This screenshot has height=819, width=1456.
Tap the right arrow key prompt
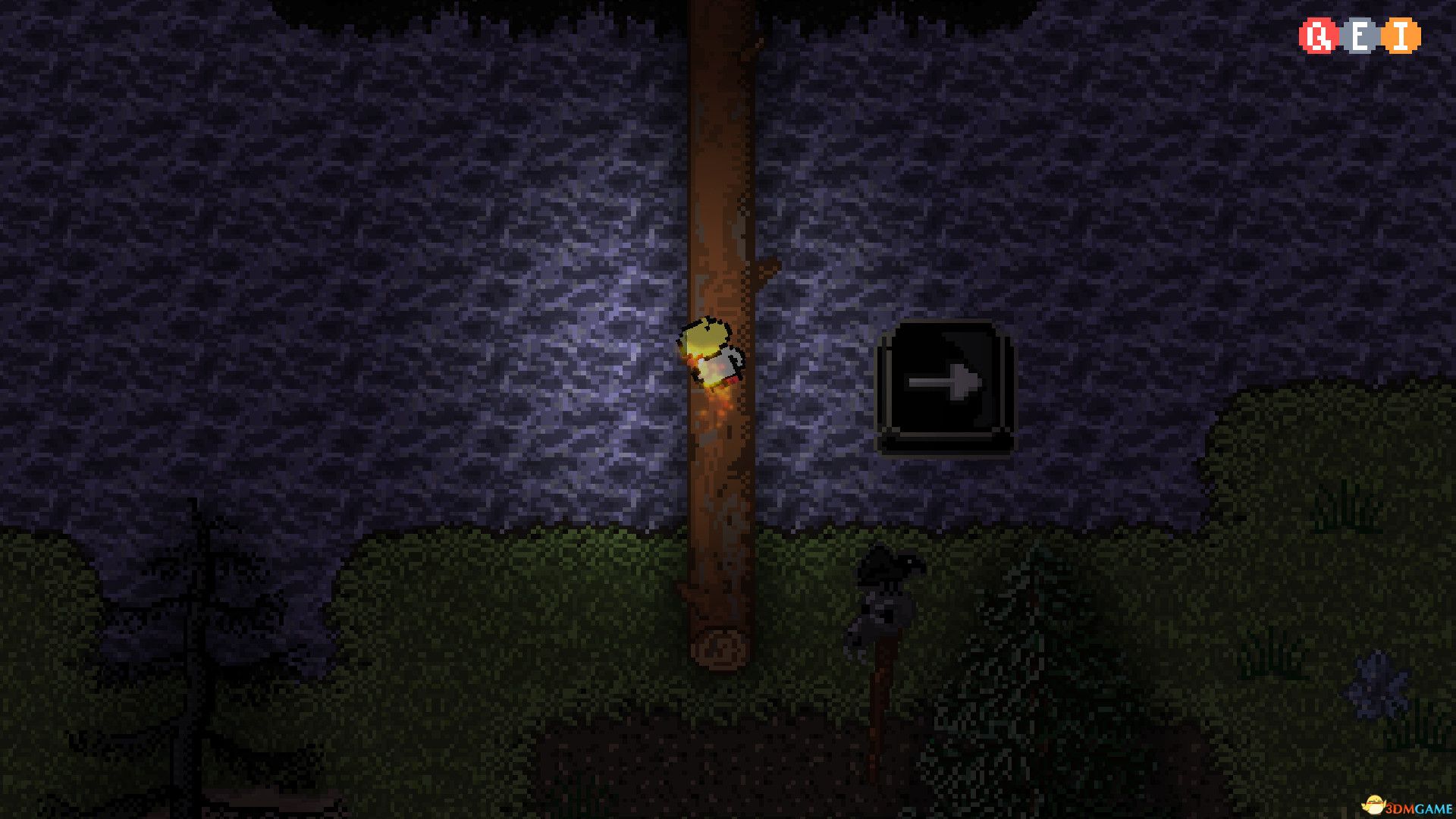click(945, 387)
